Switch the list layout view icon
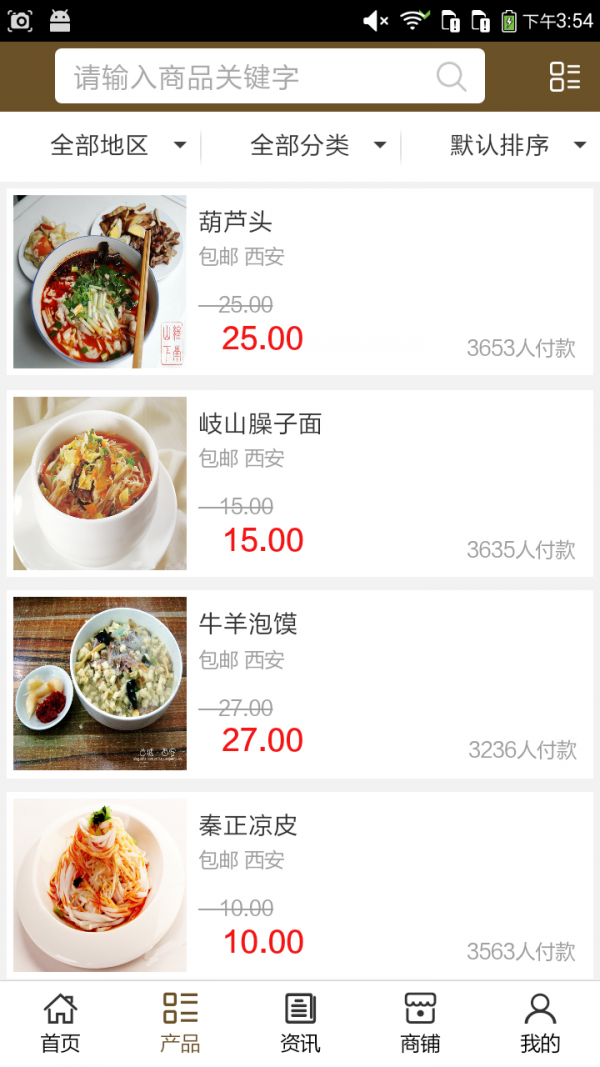The height and width of the screenshot is (1067, 600). (x=564, y=77)
